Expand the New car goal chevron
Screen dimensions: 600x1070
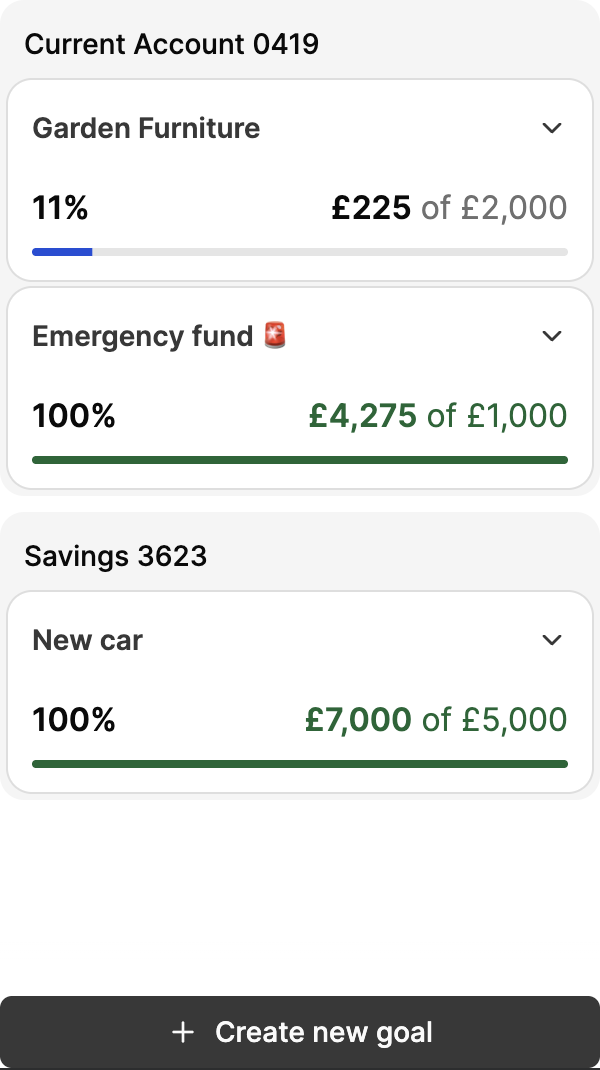pos(552,640)
